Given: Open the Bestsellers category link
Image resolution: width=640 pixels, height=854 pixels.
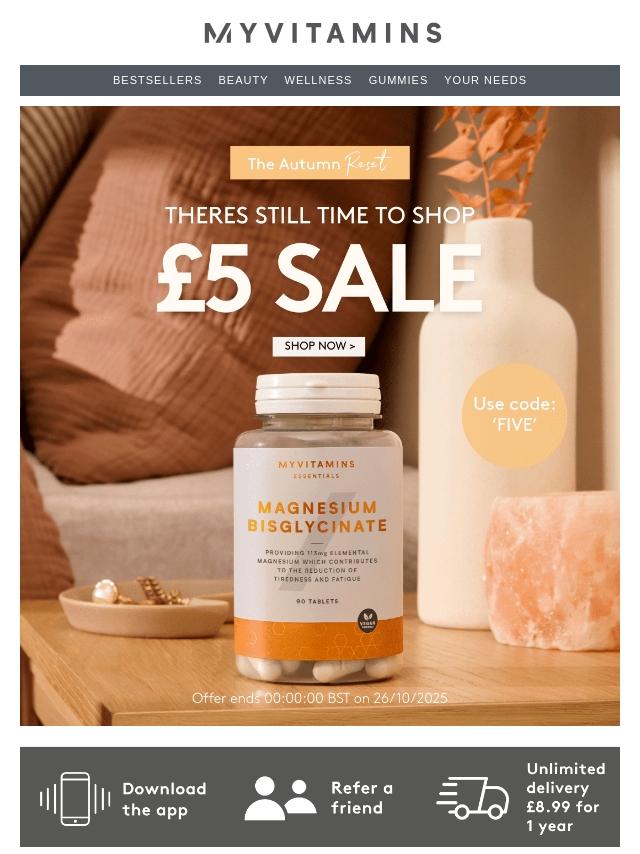Looking at the screenshot, I should click(157, 80).
